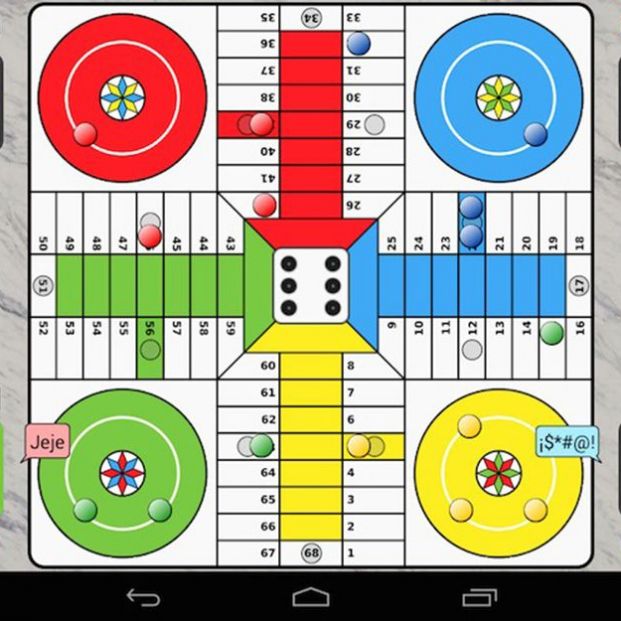Go to the Android home screen
The width and height of the screenshot is (621, 621).
click(311, 597)
